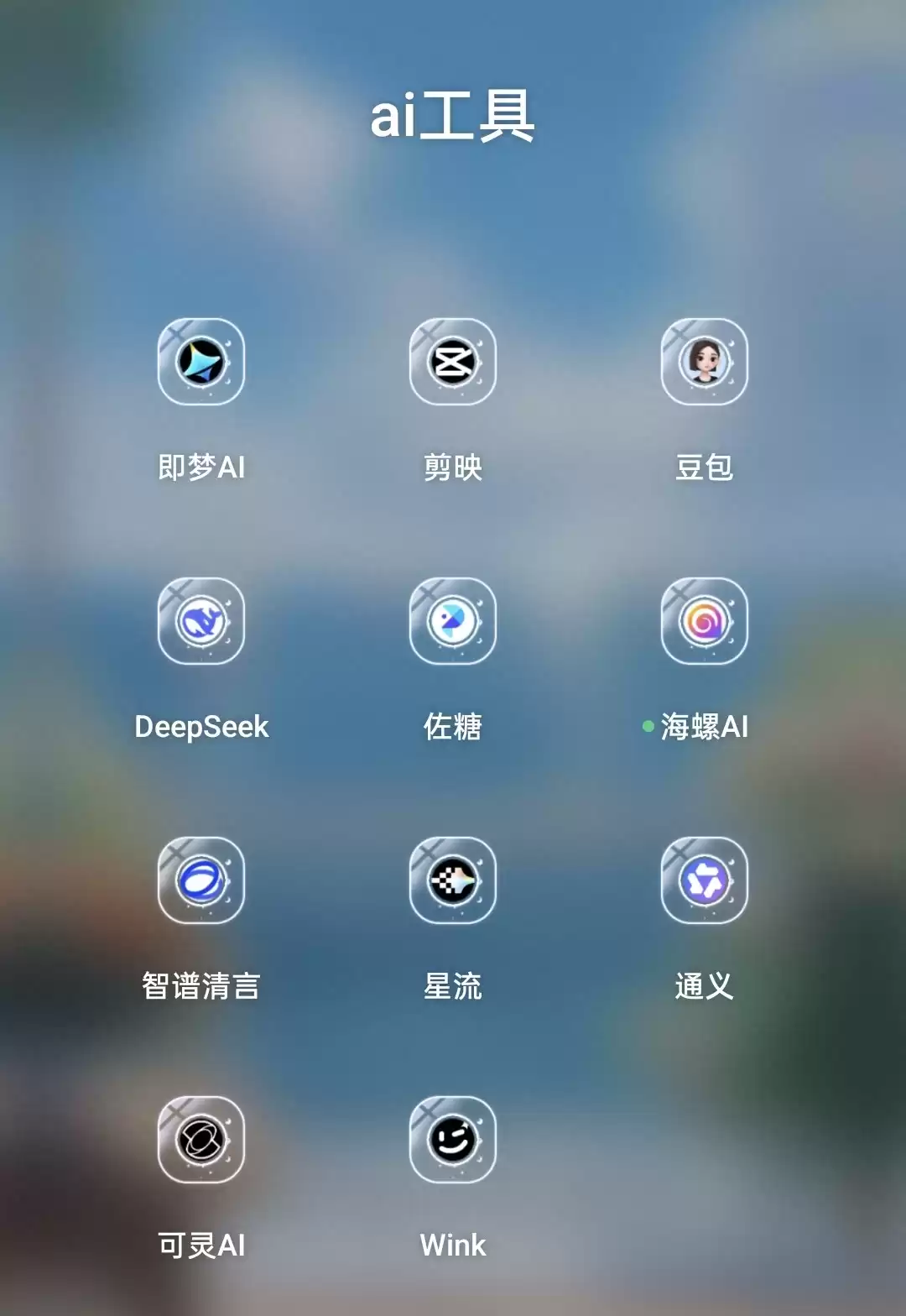Tap the 豆包 app name

(705, 467)
